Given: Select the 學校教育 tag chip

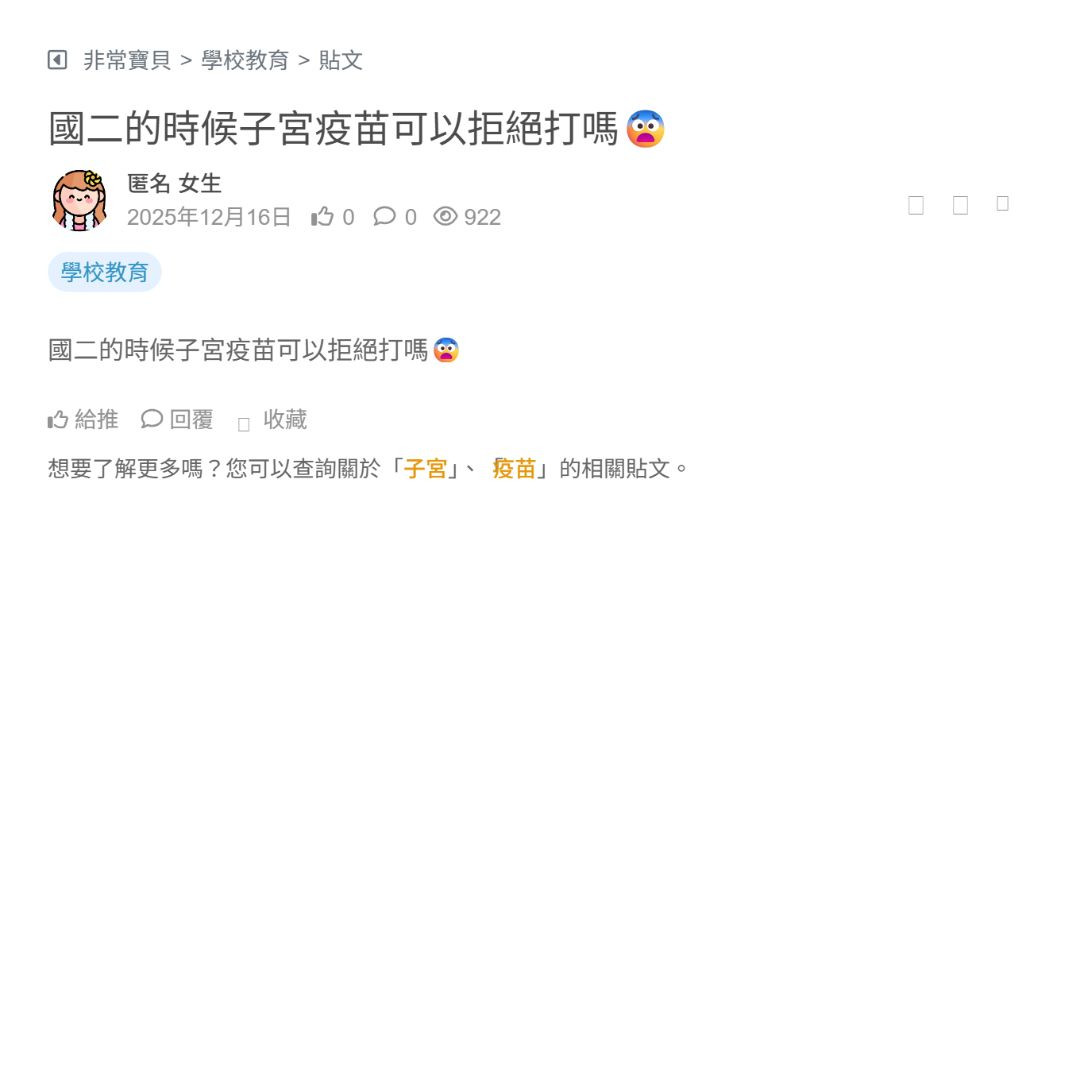Looking at the screenshot, I should tap(104, 272).
